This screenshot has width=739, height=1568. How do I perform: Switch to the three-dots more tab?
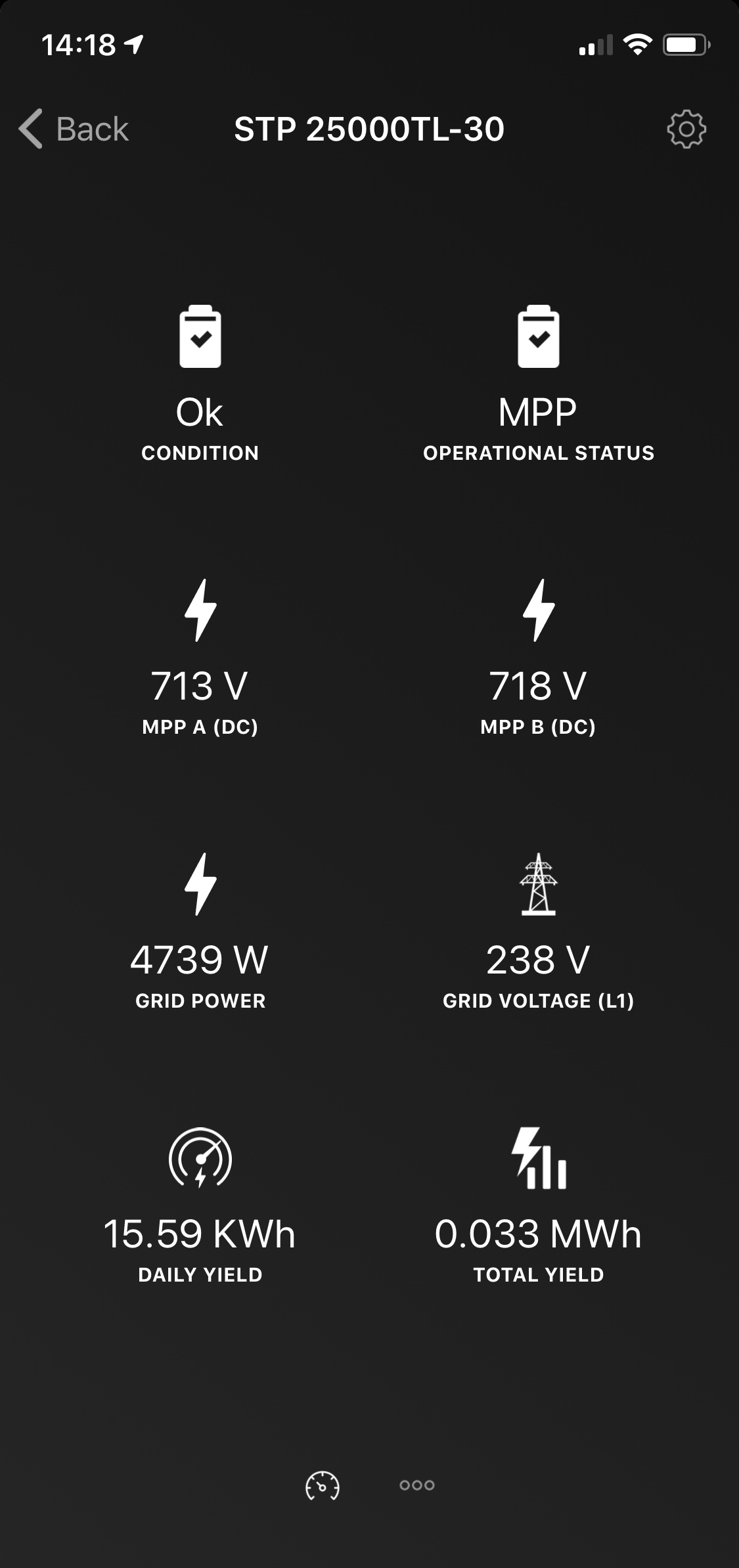tap(416, 1485)
